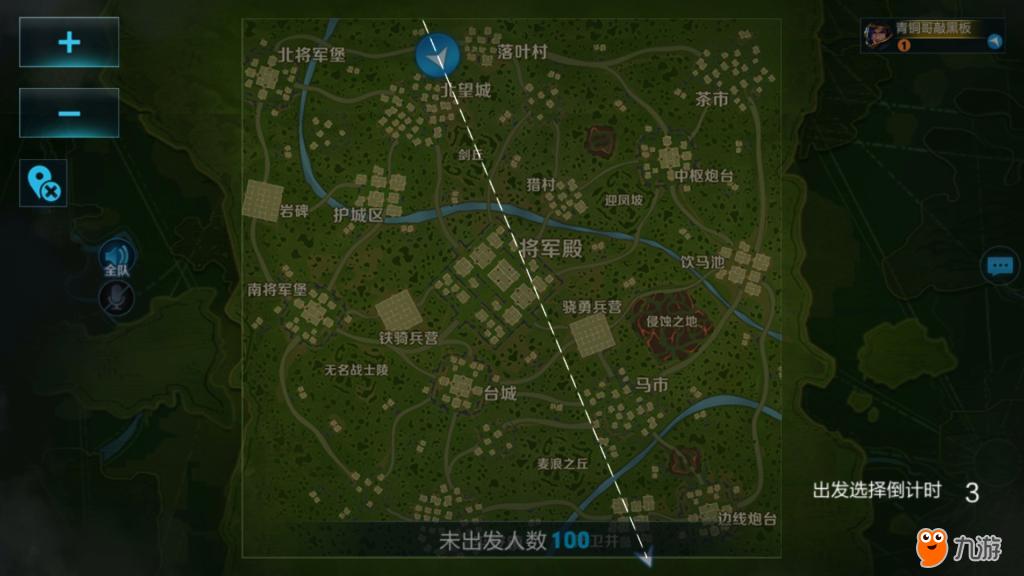Tap the teammate speaker icon beside 青铜哥敲黑板
Viewport: 1024px width, 576px height.
click(x=994, y=42)
